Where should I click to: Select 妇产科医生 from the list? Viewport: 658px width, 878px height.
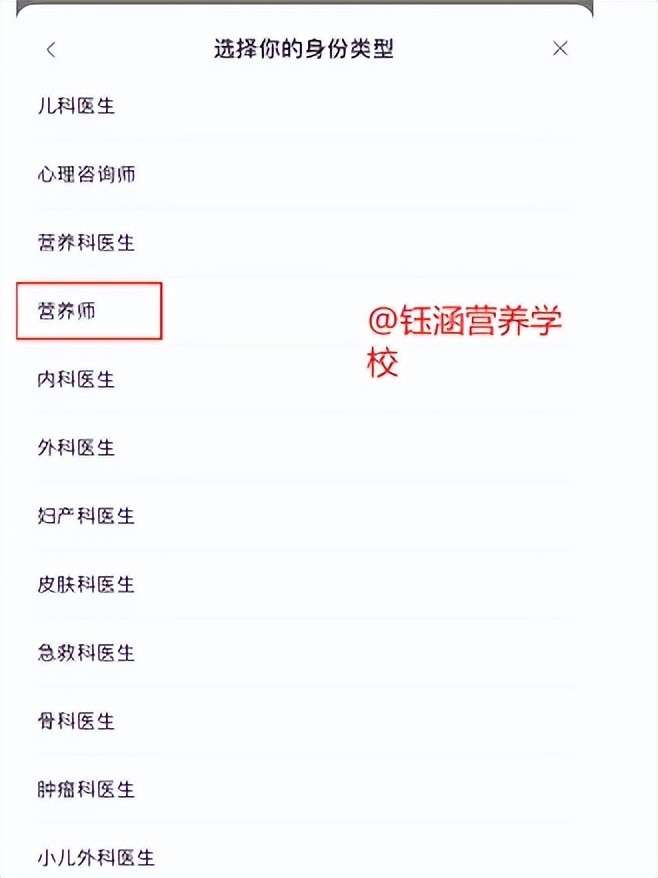pos(86,516)
